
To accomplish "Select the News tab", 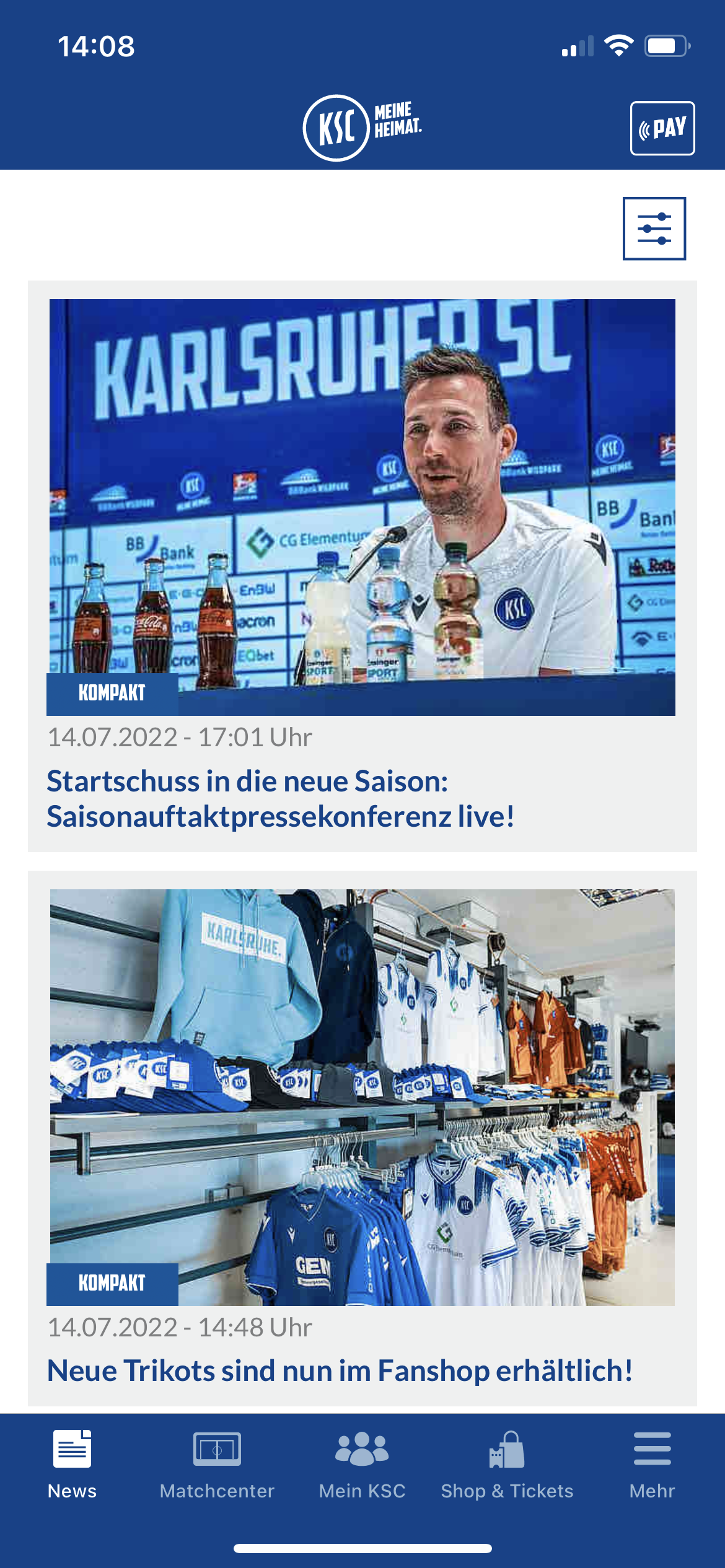I will coord(72,1465).
